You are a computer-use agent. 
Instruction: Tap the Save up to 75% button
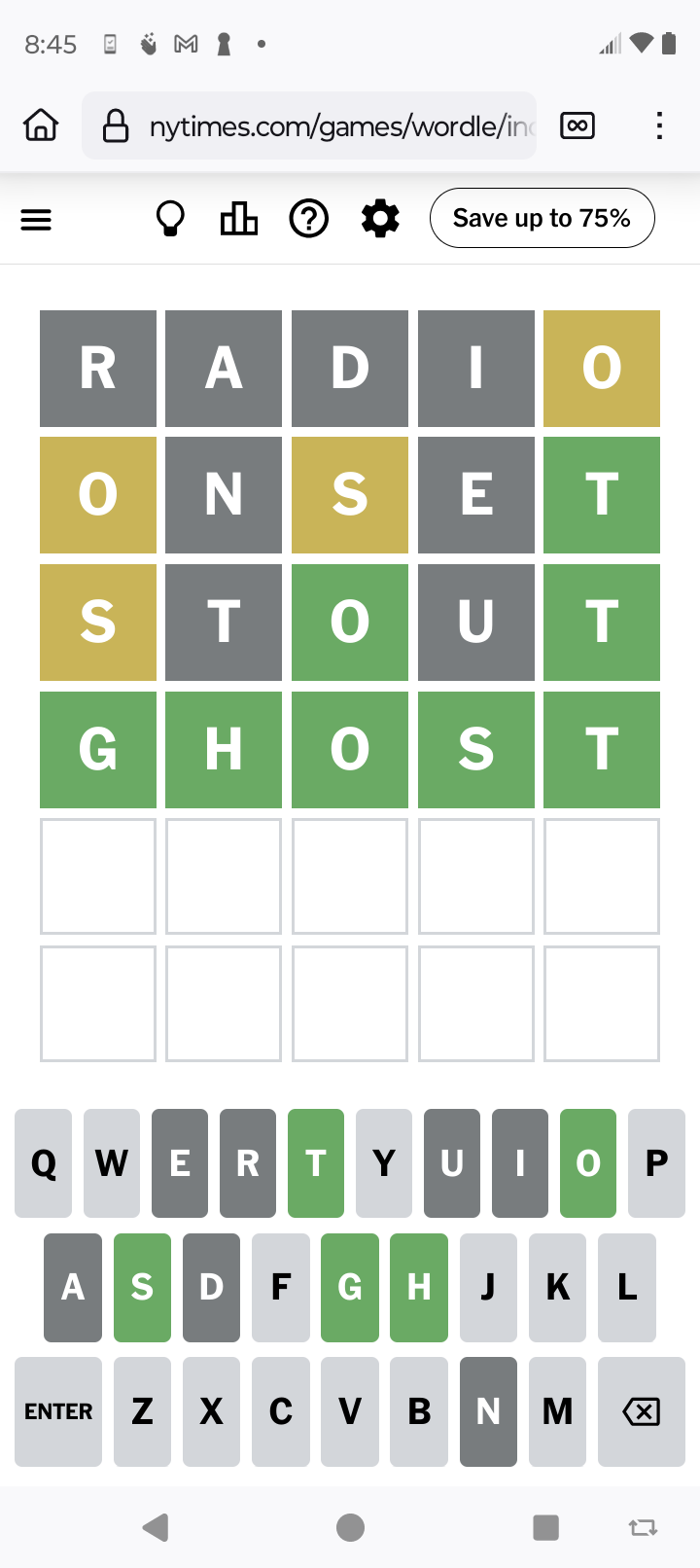click(542, 218)
